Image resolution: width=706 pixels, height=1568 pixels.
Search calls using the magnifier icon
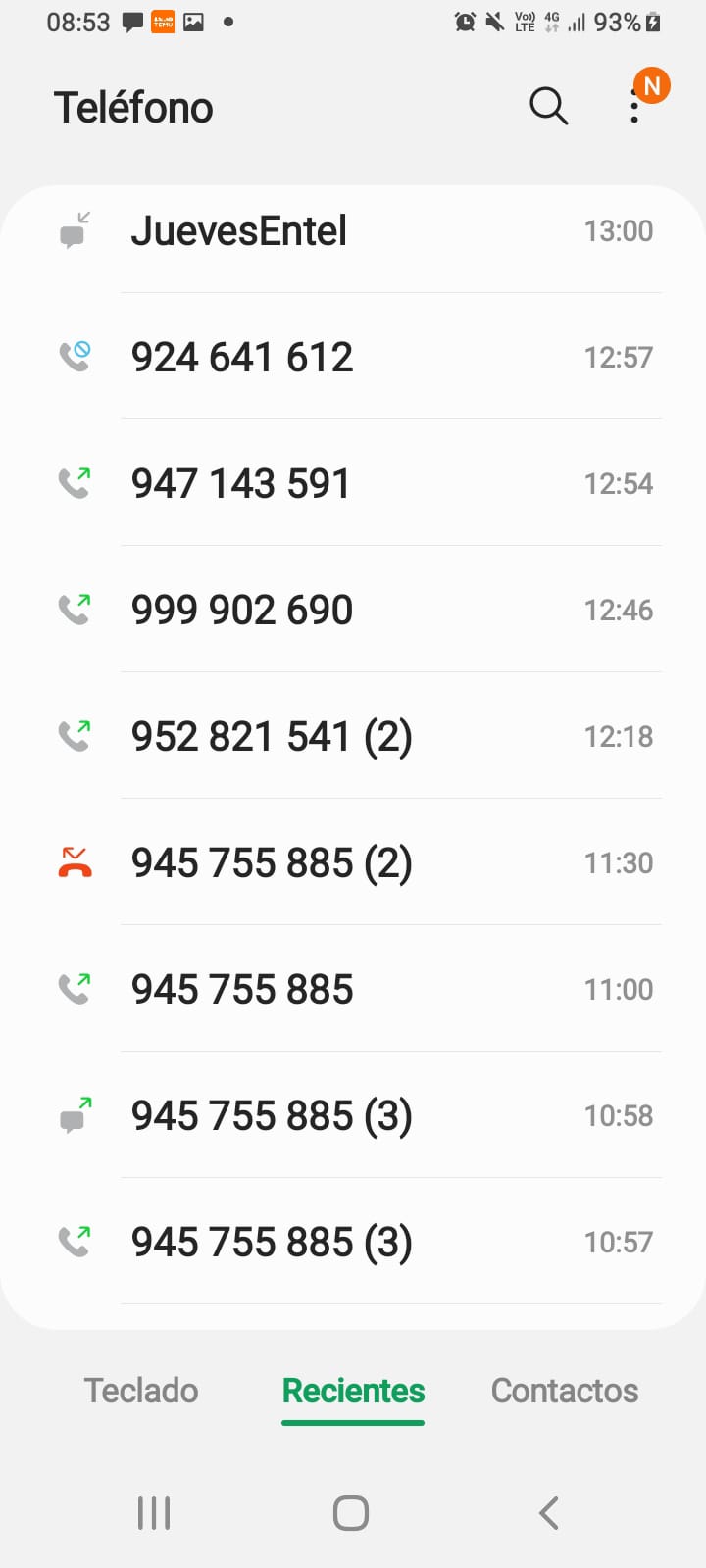coord(548,106)
